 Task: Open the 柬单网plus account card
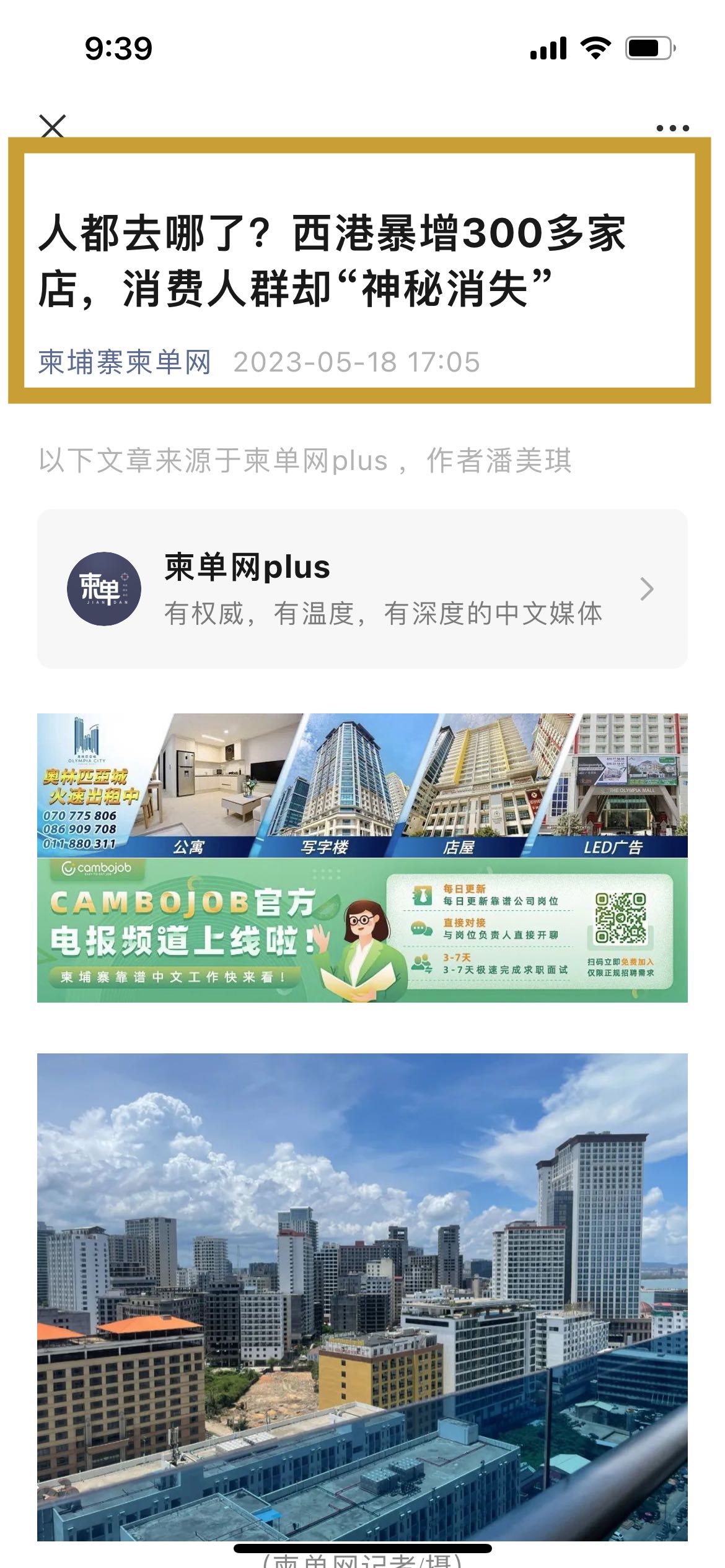click(362, 589)
